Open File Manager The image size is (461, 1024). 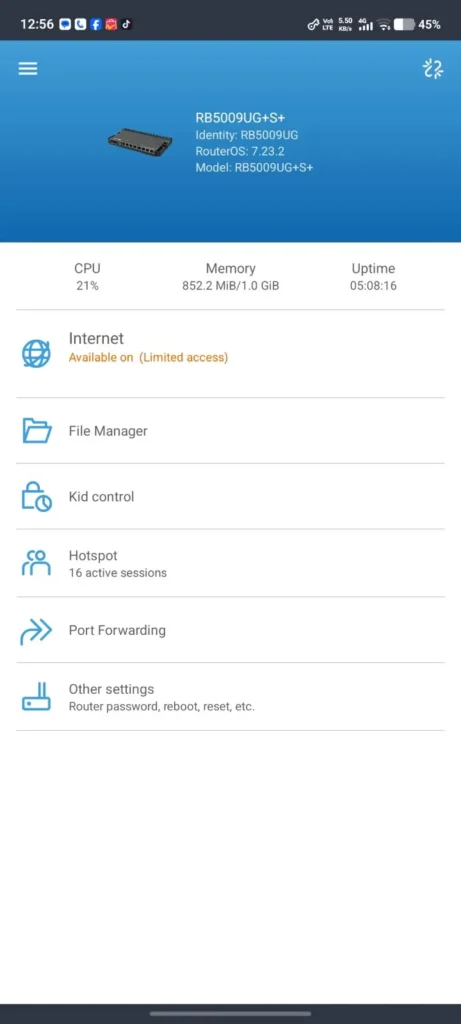(x=230, y=431)
